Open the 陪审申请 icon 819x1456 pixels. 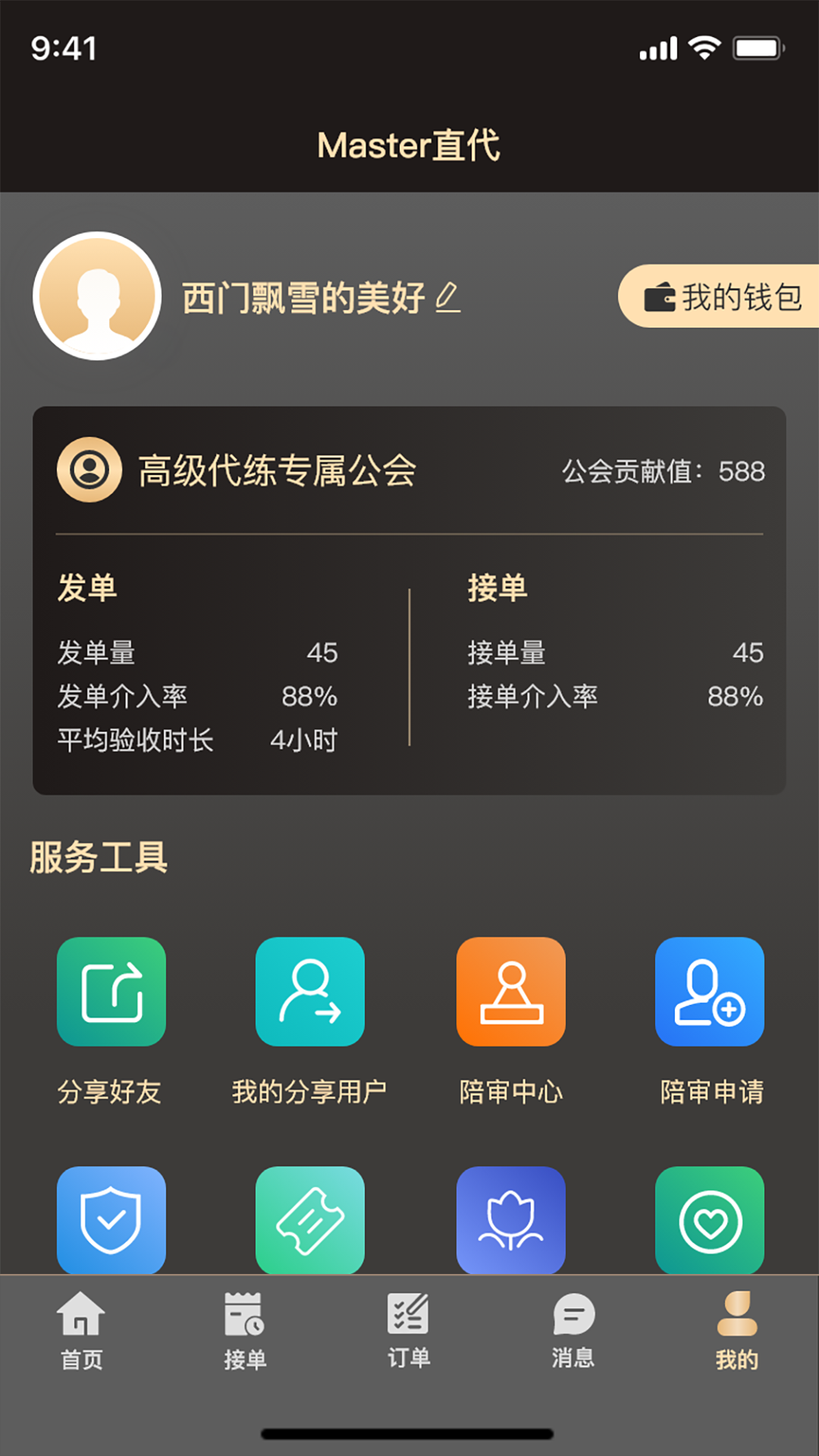tap(710, 992)
